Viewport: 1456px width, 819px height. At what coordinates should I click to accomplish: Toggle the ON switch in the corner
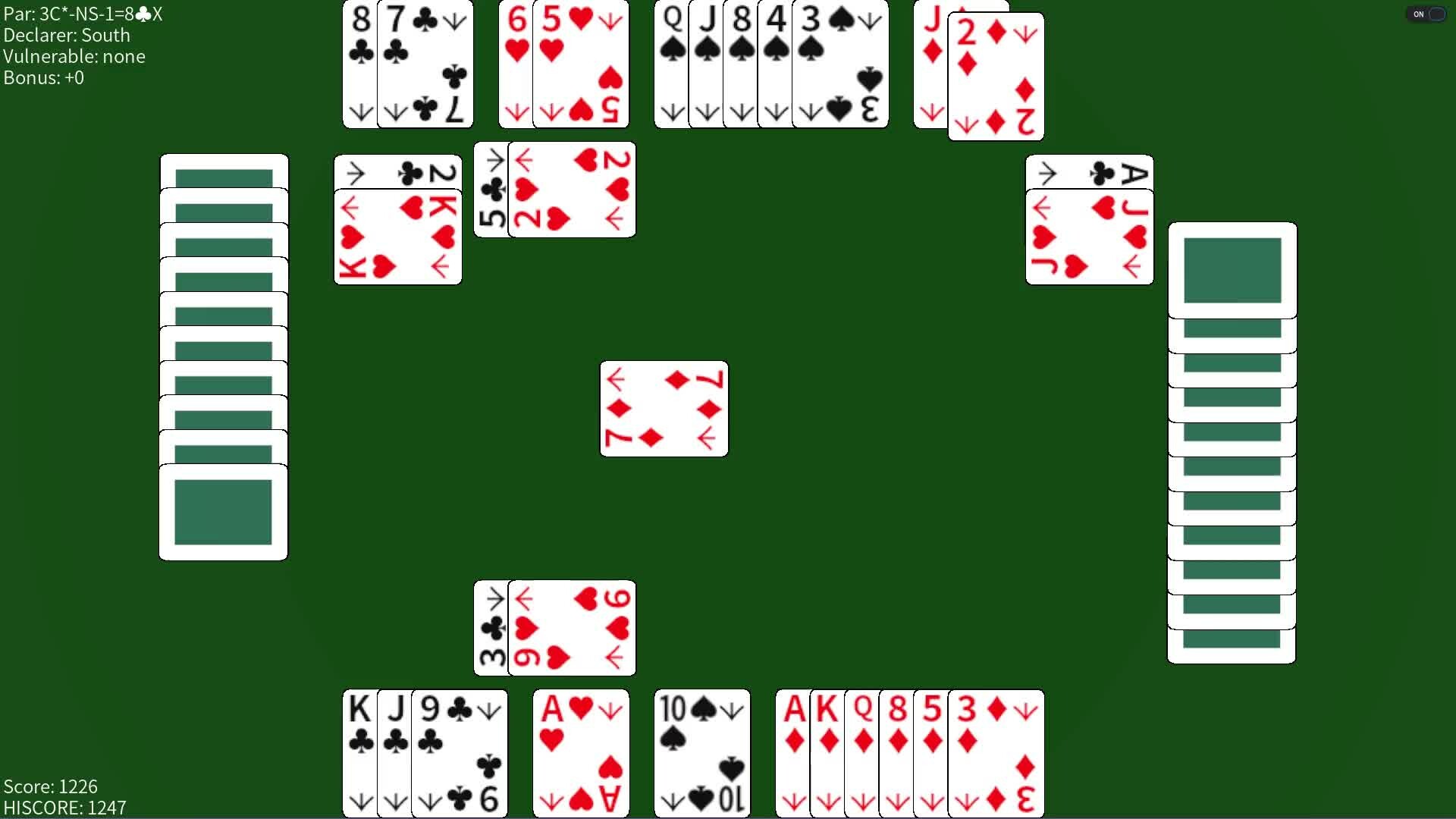pyautogui.click(x=1426, y=14)
